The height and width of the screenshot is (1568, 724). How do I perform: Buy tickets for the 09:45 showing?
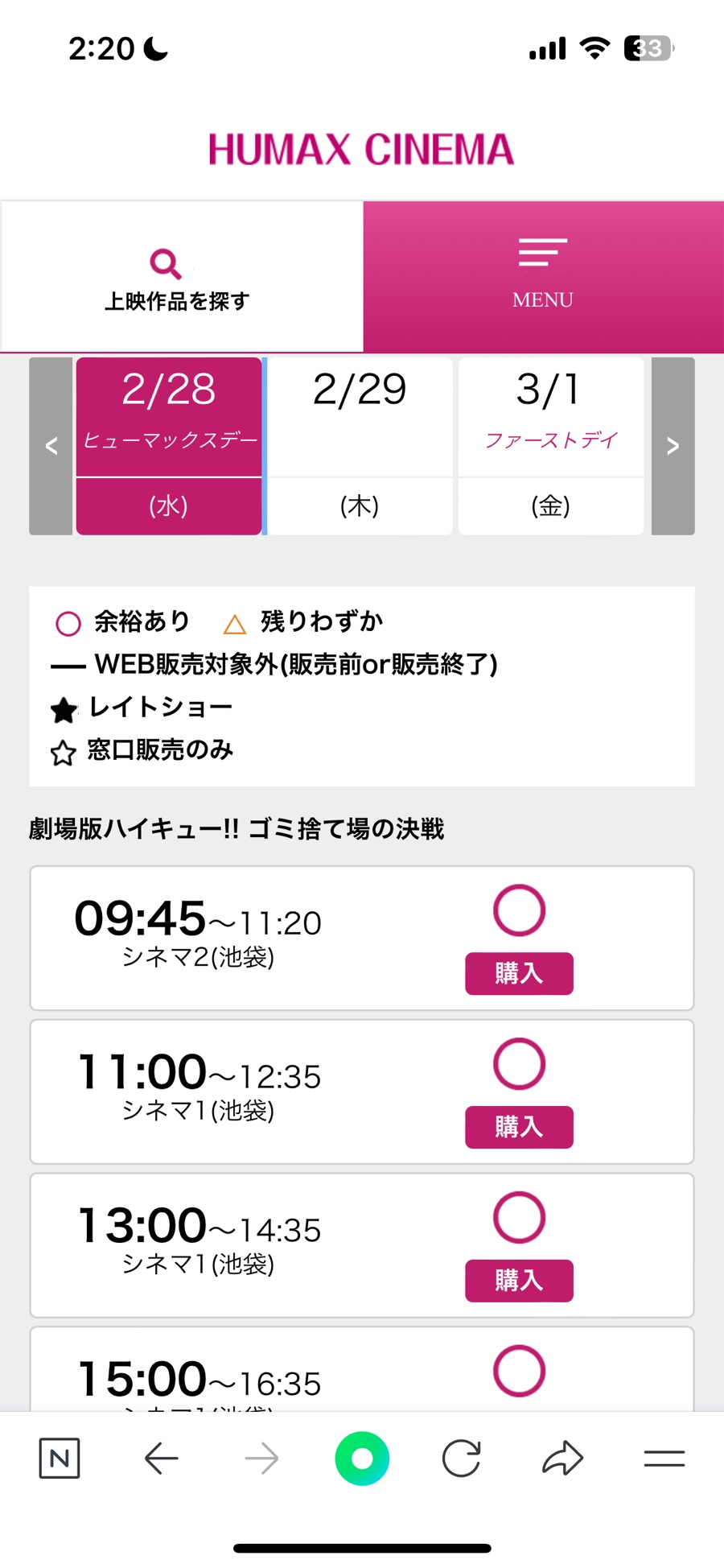click(x=519, y=973)
